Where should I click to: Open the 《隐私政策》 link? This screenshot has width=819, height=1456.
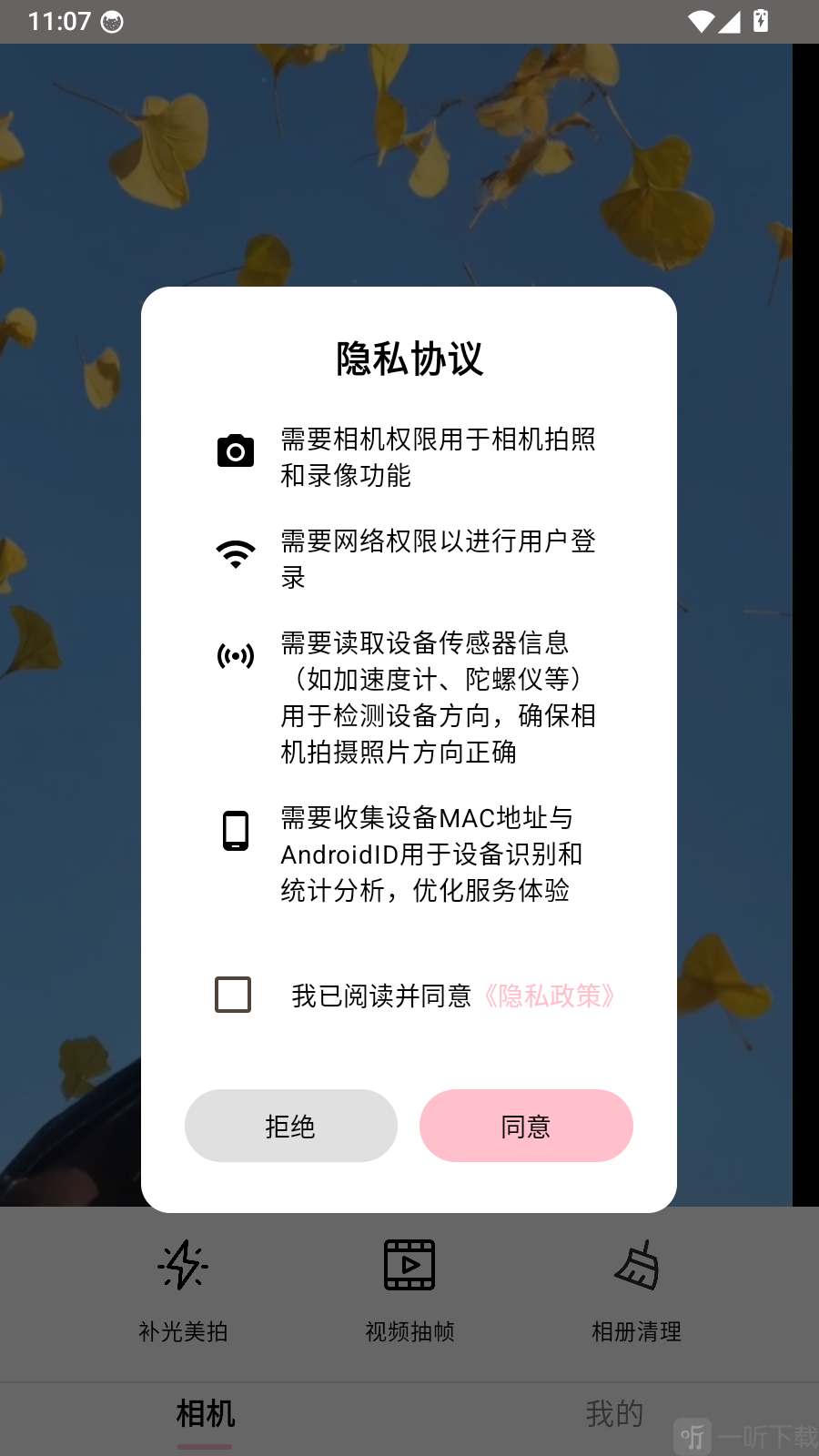[549, 996]
